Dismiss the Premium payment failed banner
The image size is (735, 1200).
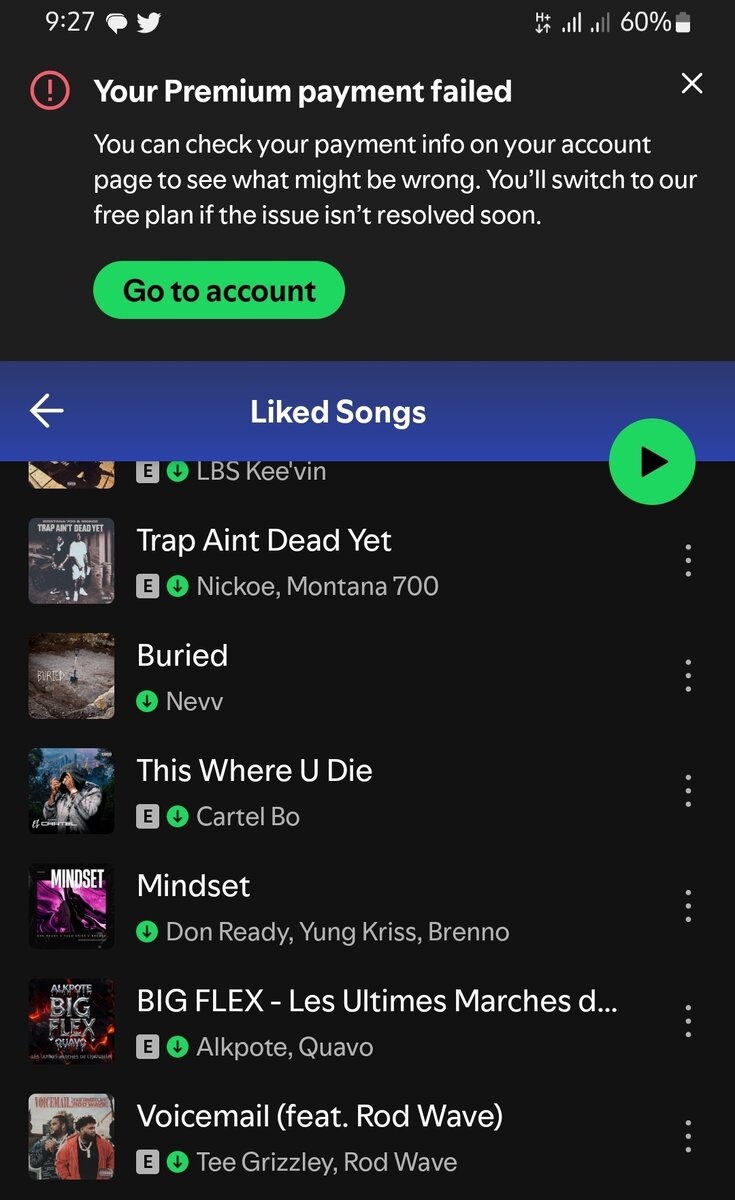tap(691, 84)
